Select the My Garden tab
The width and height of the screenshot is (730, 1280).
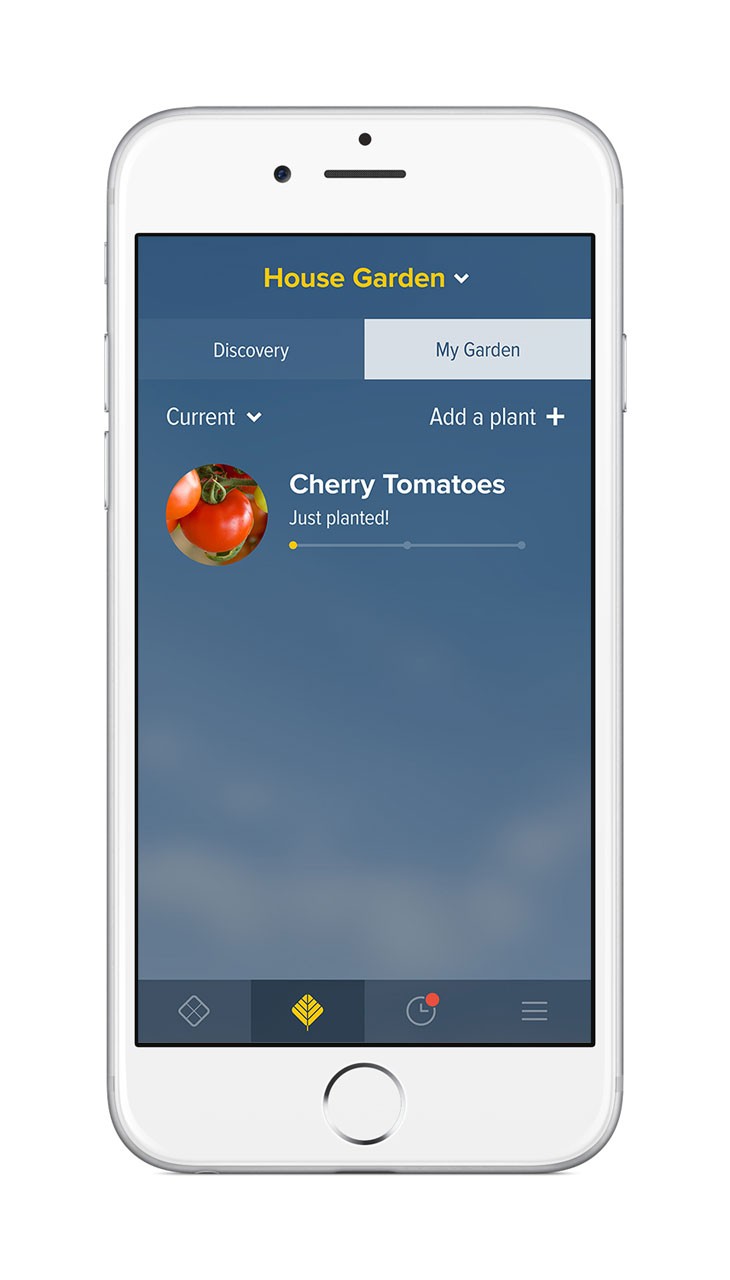477,350
